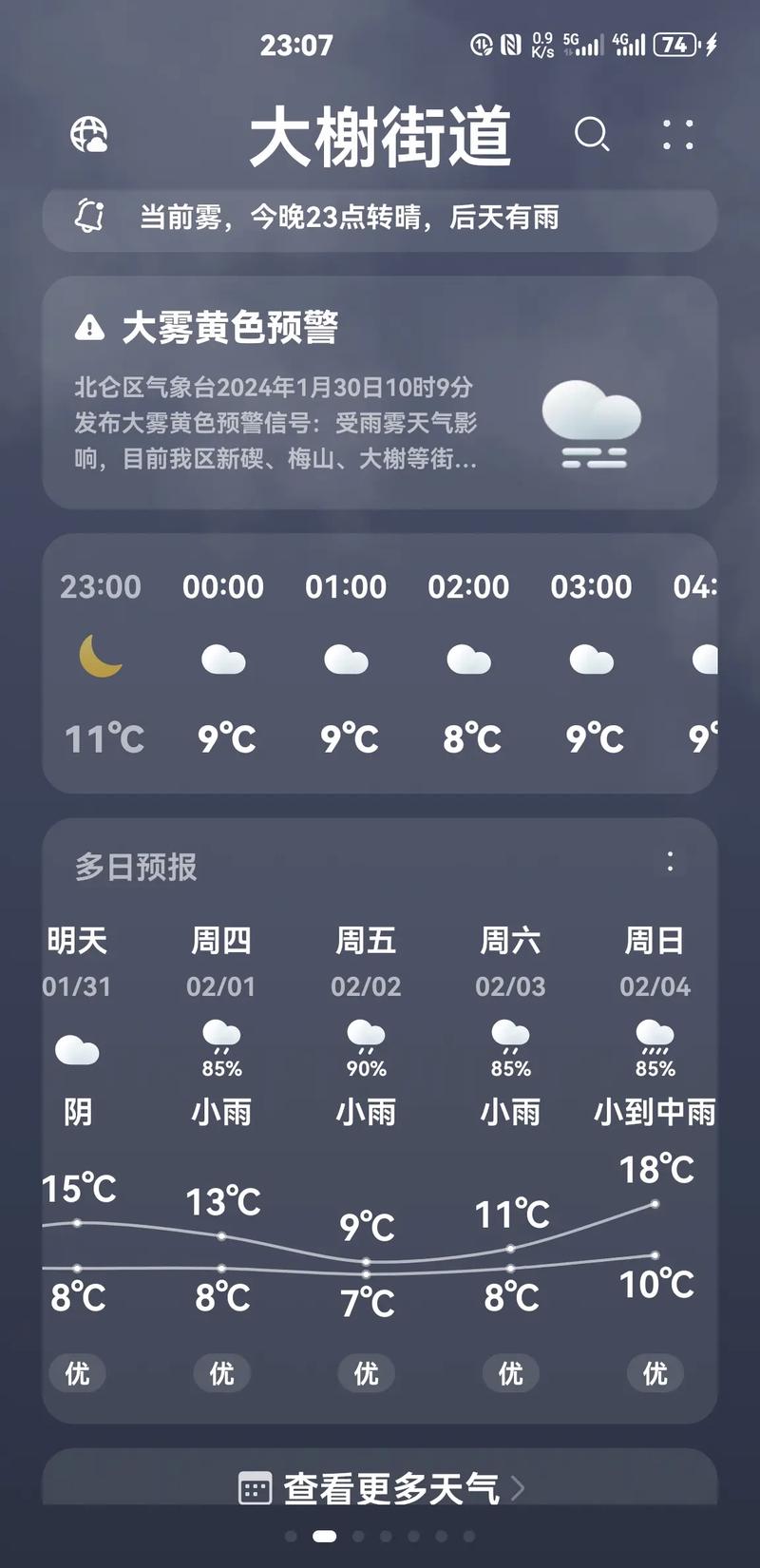Tap the rain icon under 周五 02/02

[367, 1036]
